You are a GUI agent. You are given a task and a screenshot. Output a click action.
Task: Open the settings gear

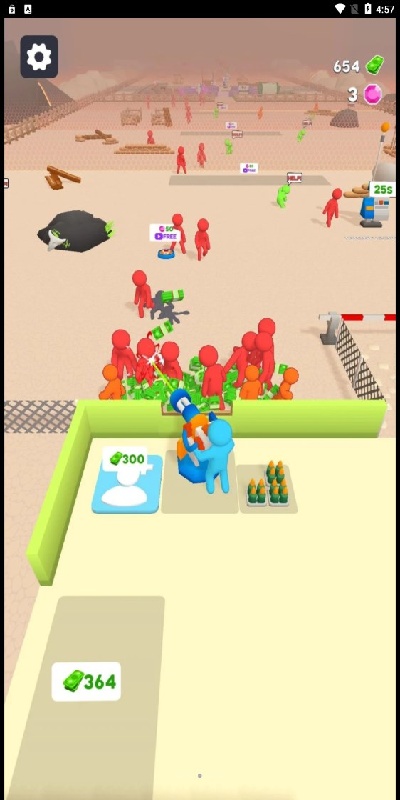[39, 57]
